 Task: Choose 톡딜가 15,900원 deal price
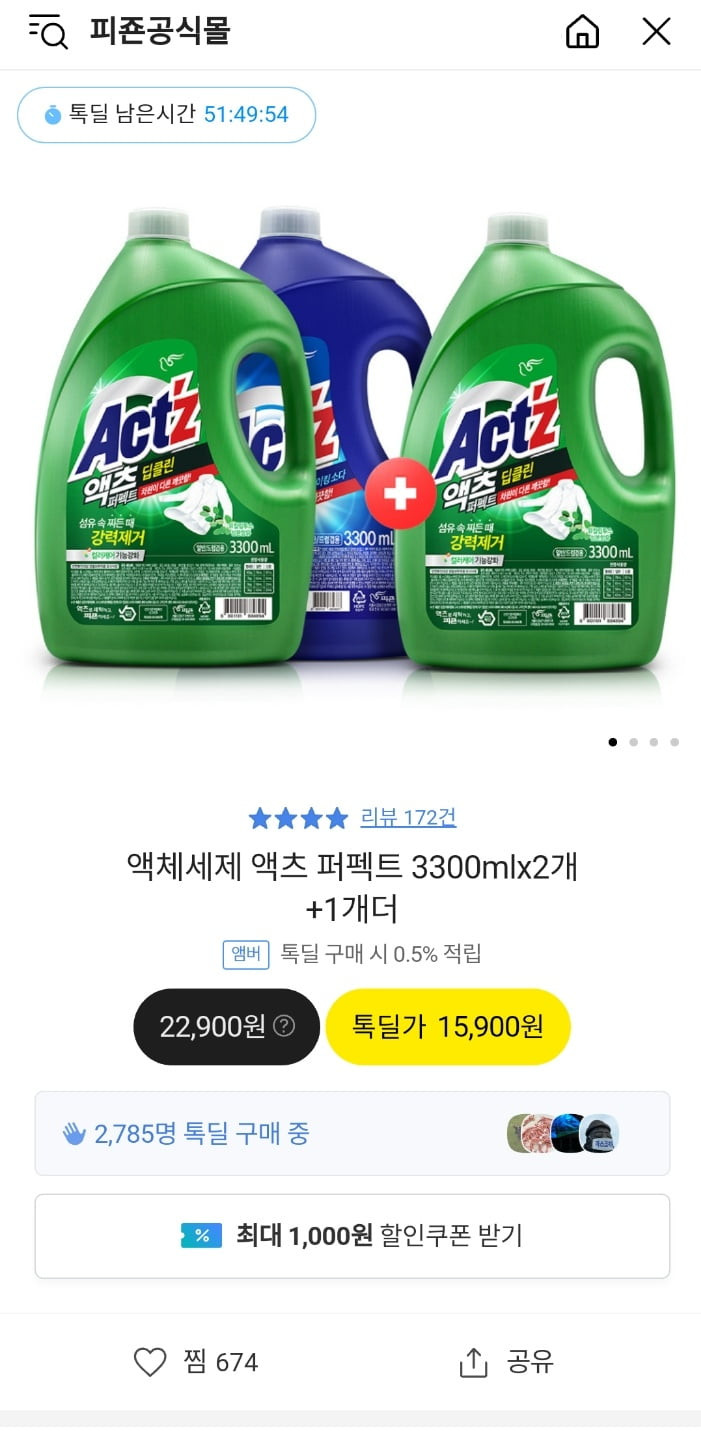[448, 1026]
